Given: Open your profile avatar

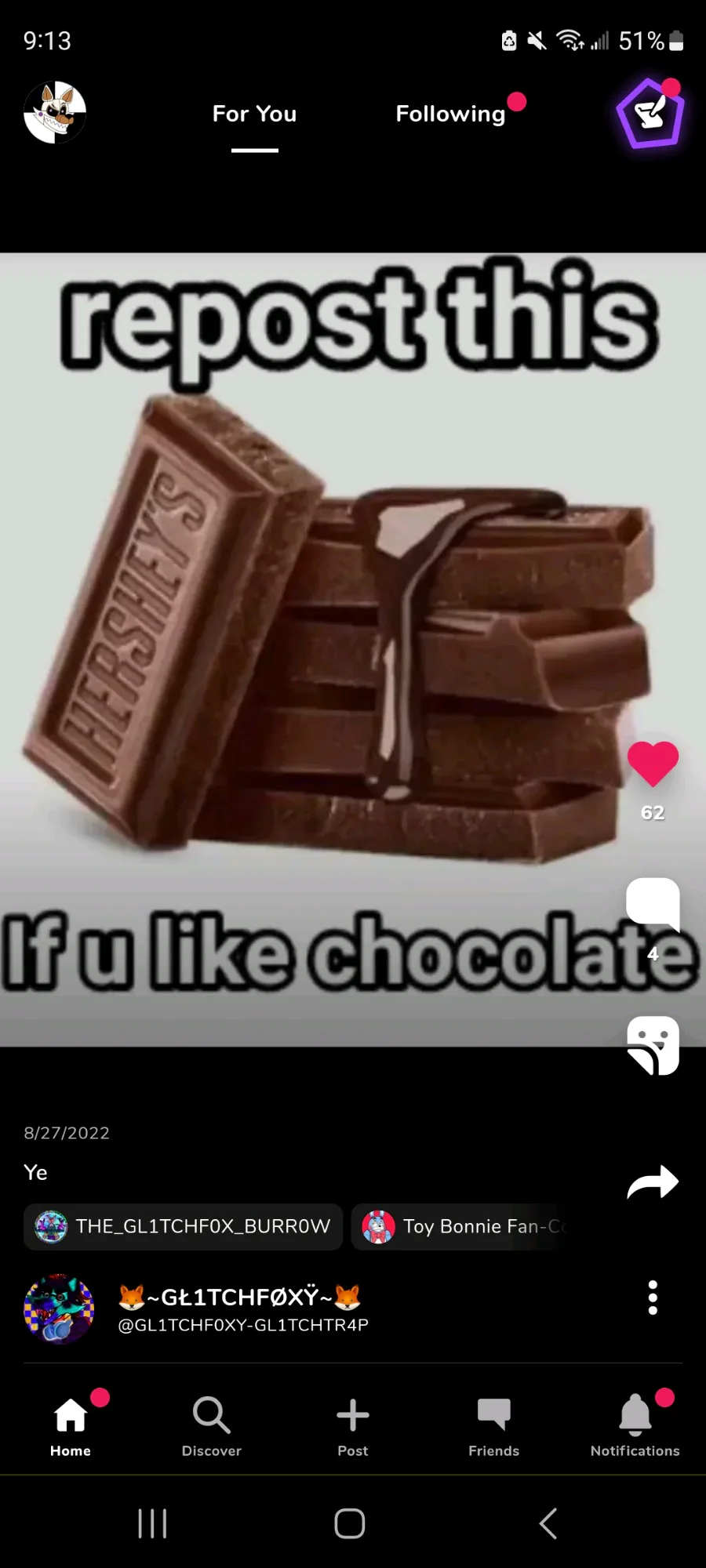Looking at the screenshot, I should tap(55, 113).
